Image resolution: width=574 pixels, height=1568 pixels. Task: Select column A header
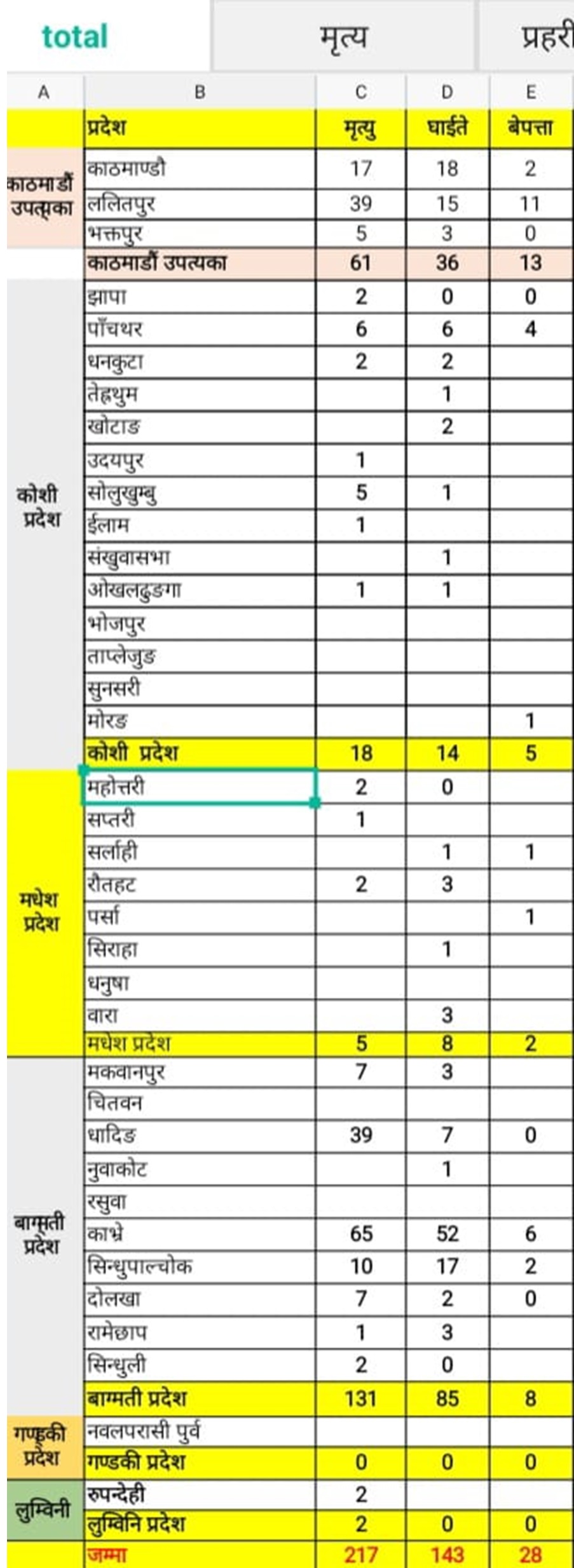click(x=44, y=93)
